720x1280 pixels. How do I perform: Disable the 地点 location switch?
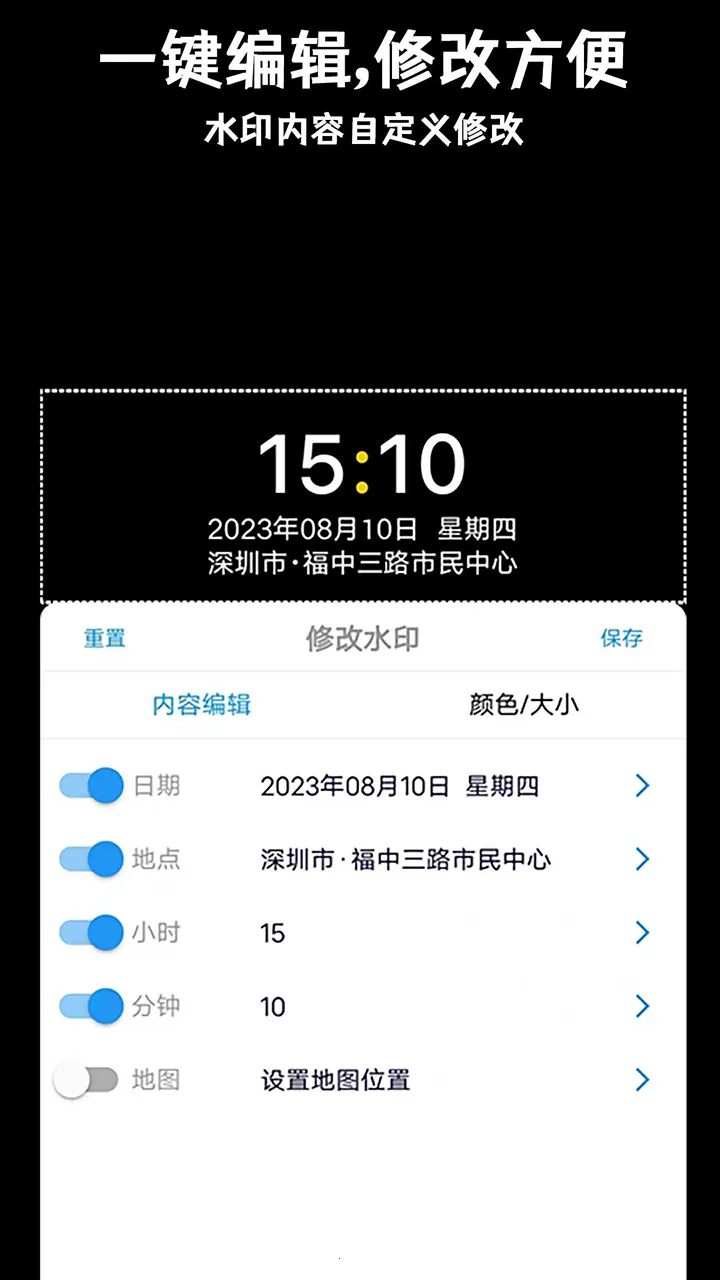[90, 859]
